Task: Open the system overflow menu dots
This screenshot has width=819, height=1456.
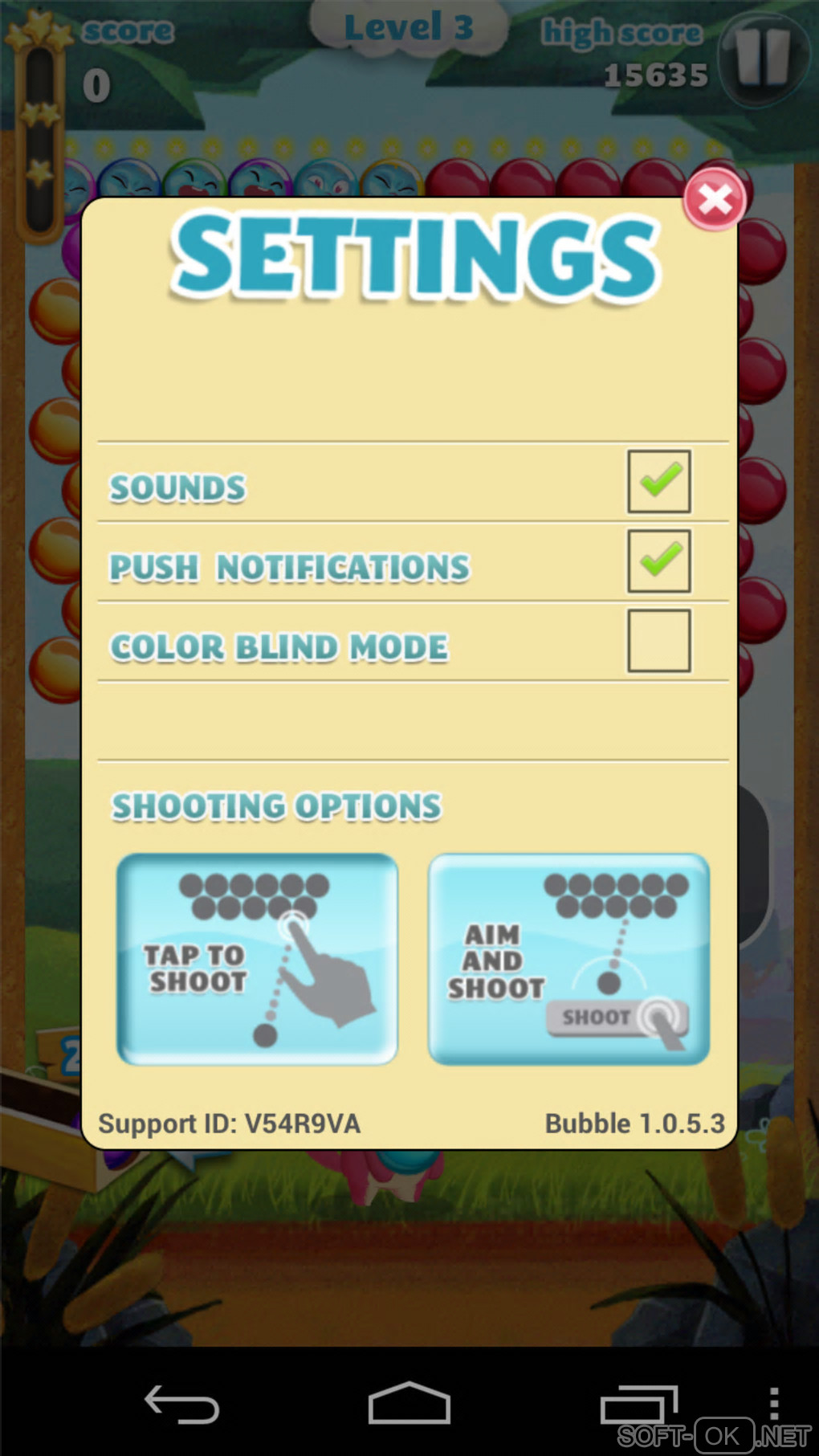Action: 773,1403
